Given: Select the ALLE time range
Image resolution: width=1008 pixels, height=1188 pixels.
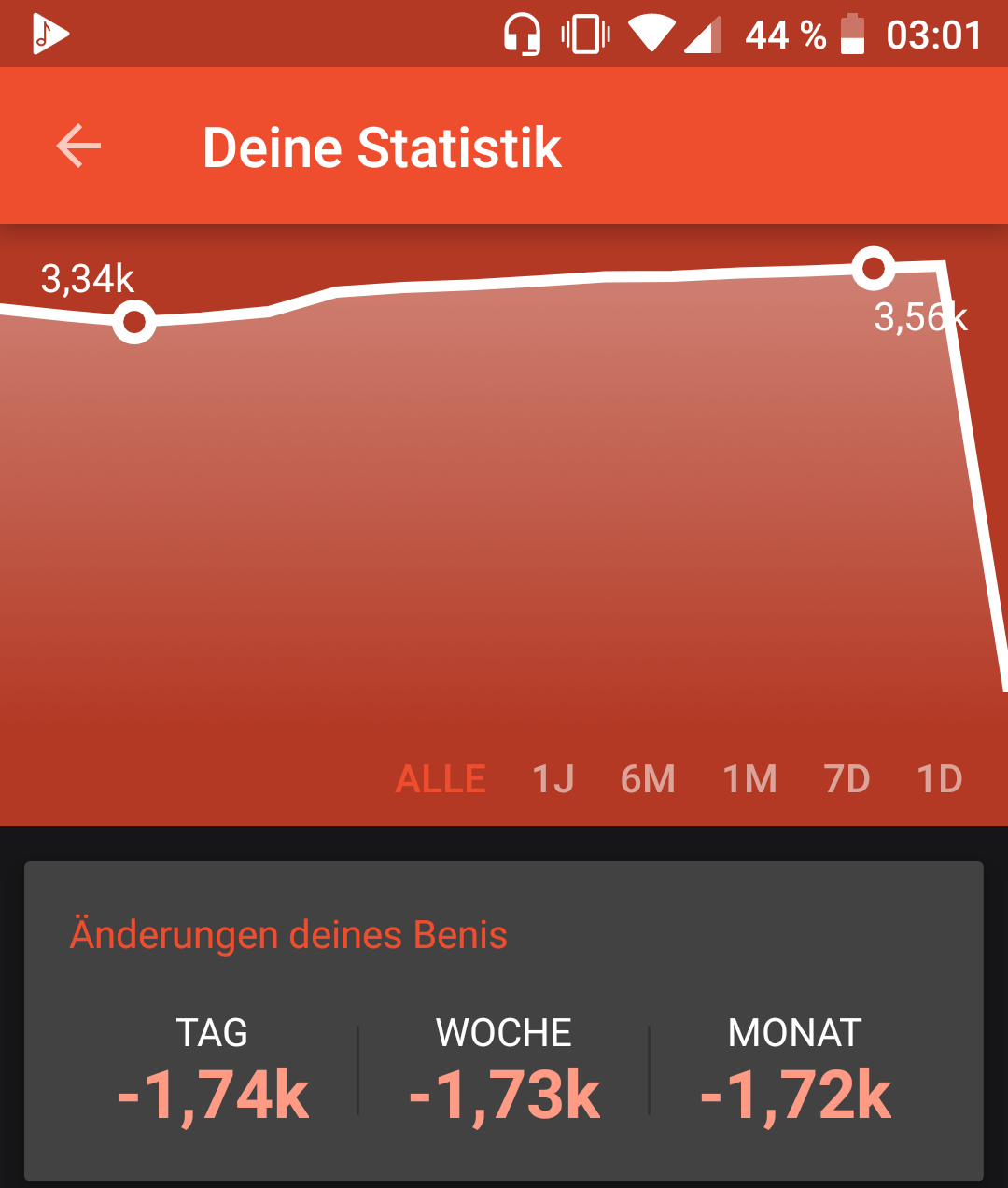Looking at the screenshot, I should pyautogui.click(x=441, y=779).
